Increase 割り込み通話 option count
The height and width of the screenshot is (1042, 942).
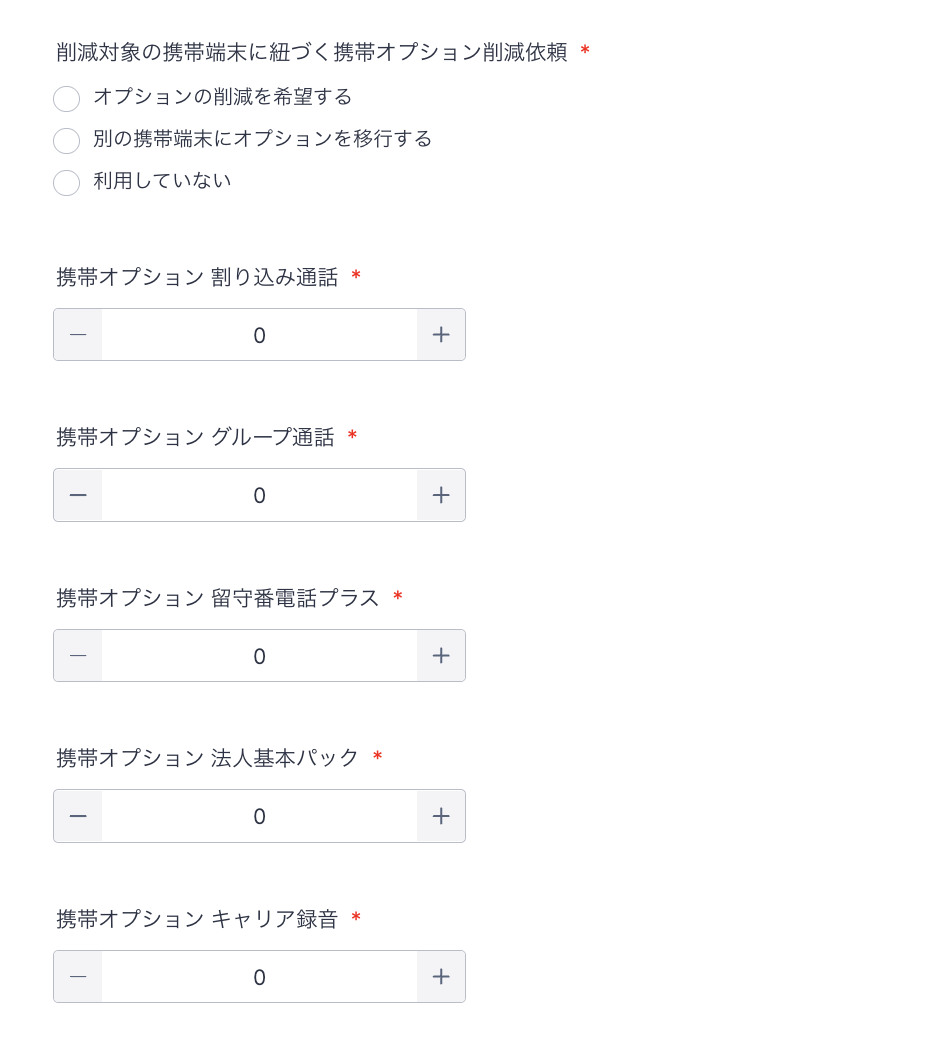[441, 335]
